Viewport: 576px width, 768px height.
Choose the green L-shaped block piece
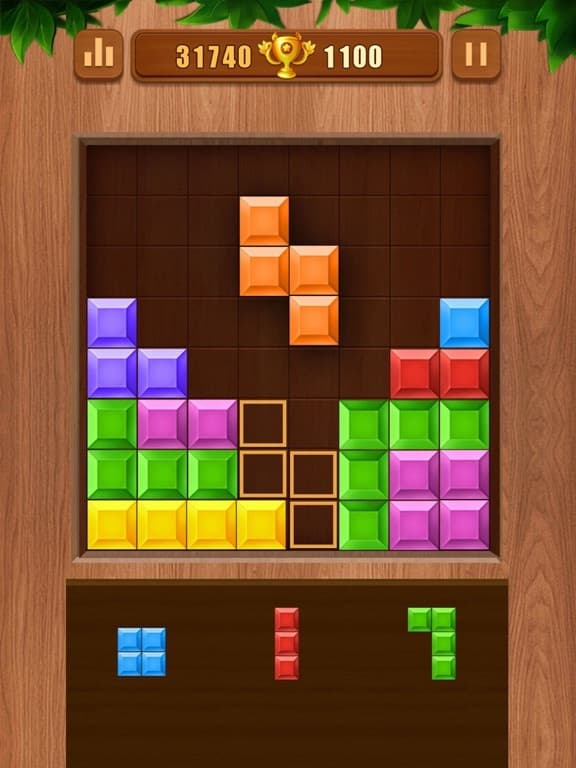pyautogui.click(x=432, y=644)
